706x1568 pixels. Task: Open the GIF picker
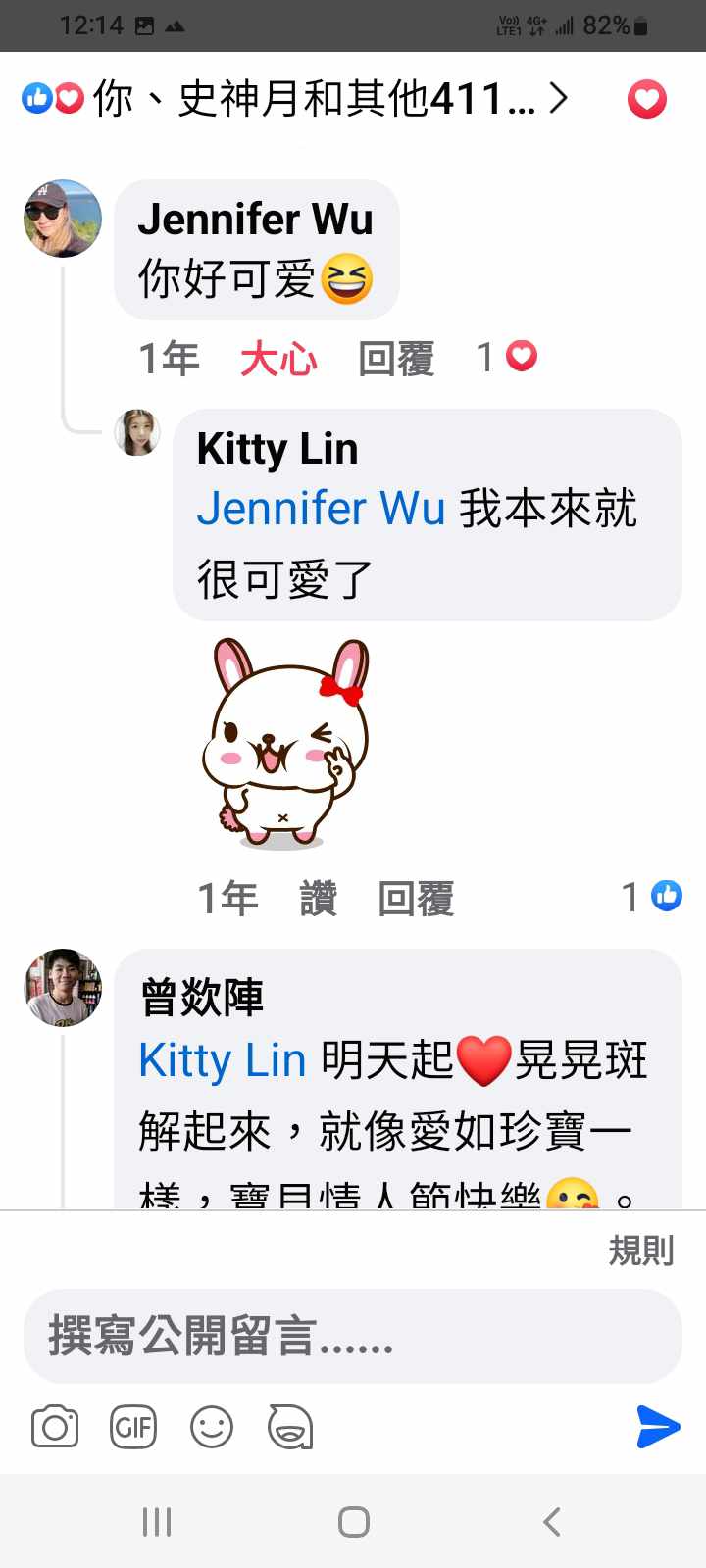pos(133,1427)
